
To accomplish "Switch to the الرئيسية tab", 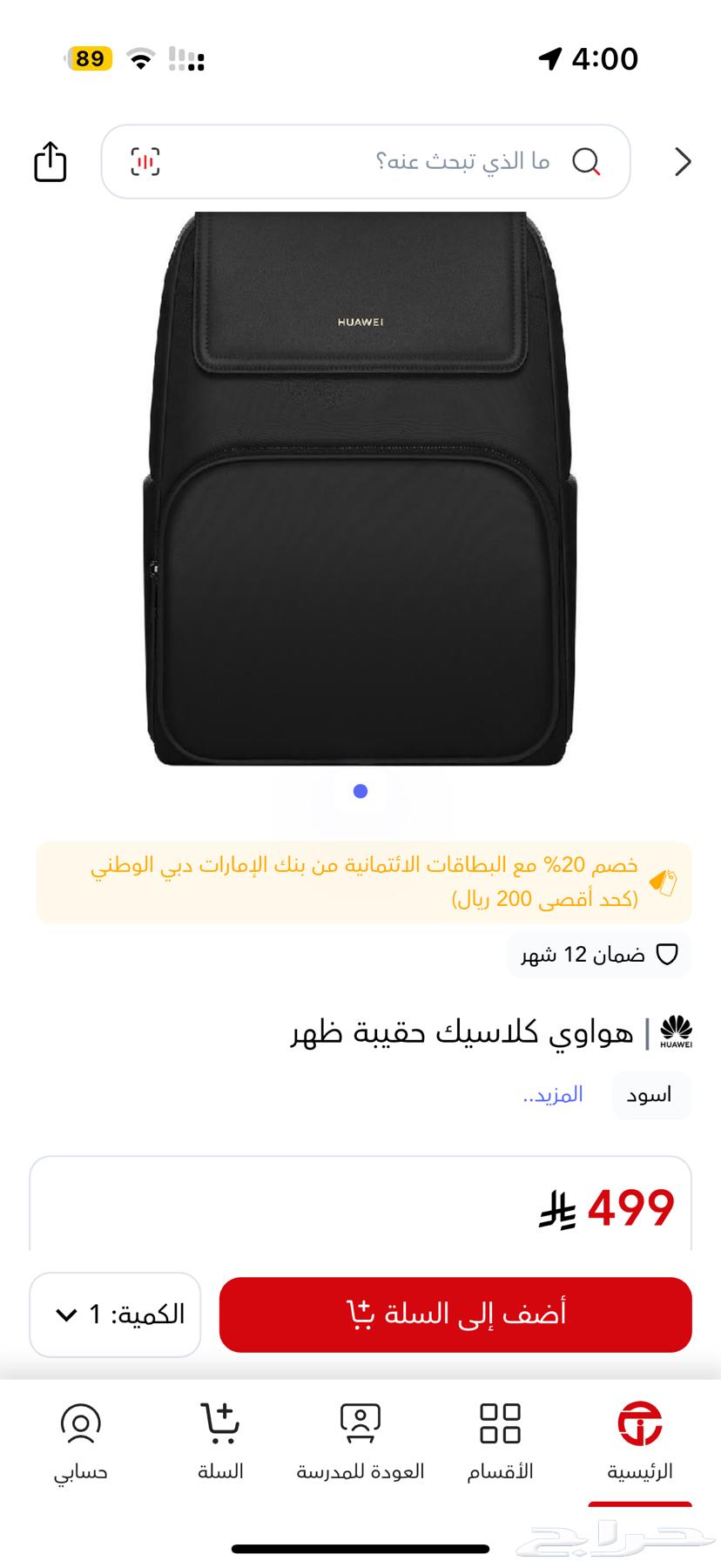I will [x=641, y=1442].
